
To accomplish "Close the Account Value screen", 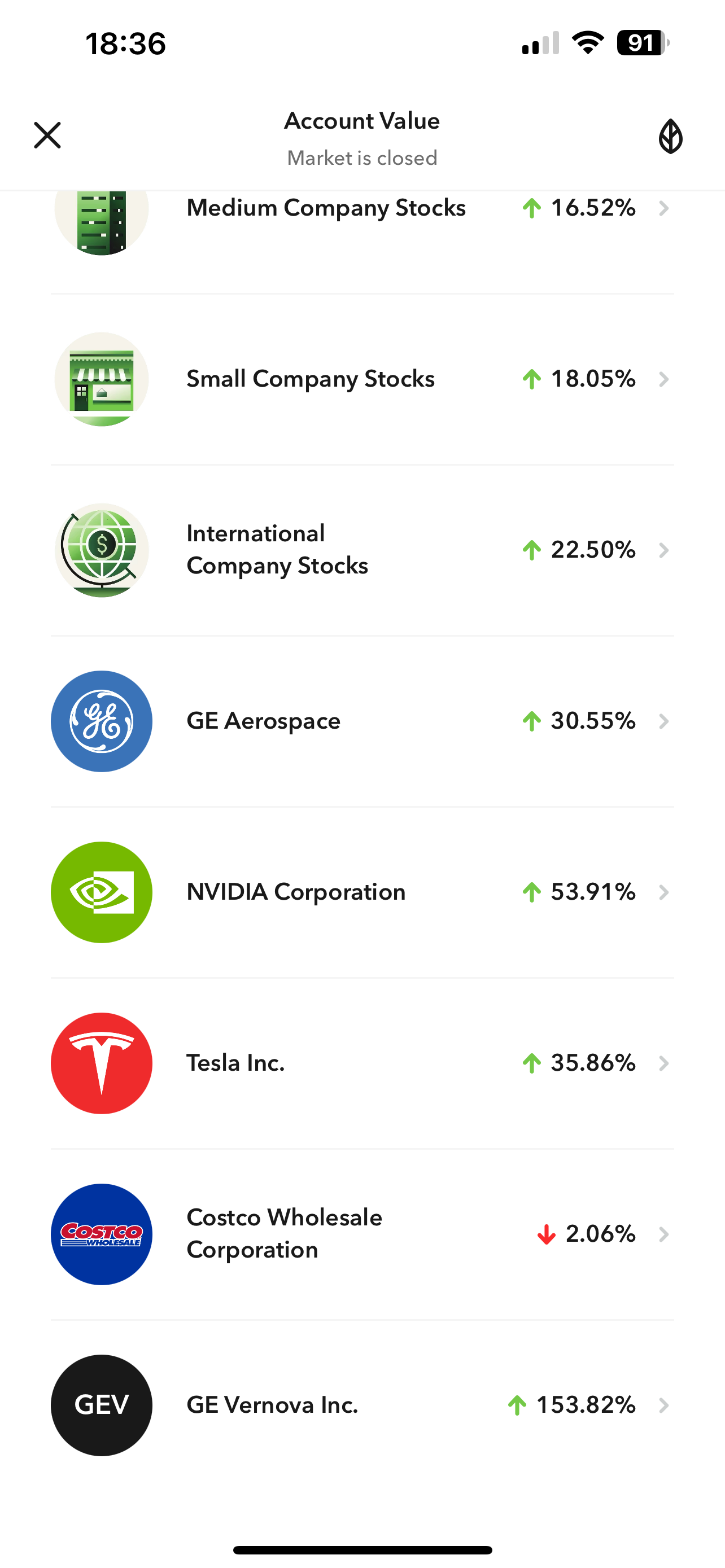I will point(47,135).
